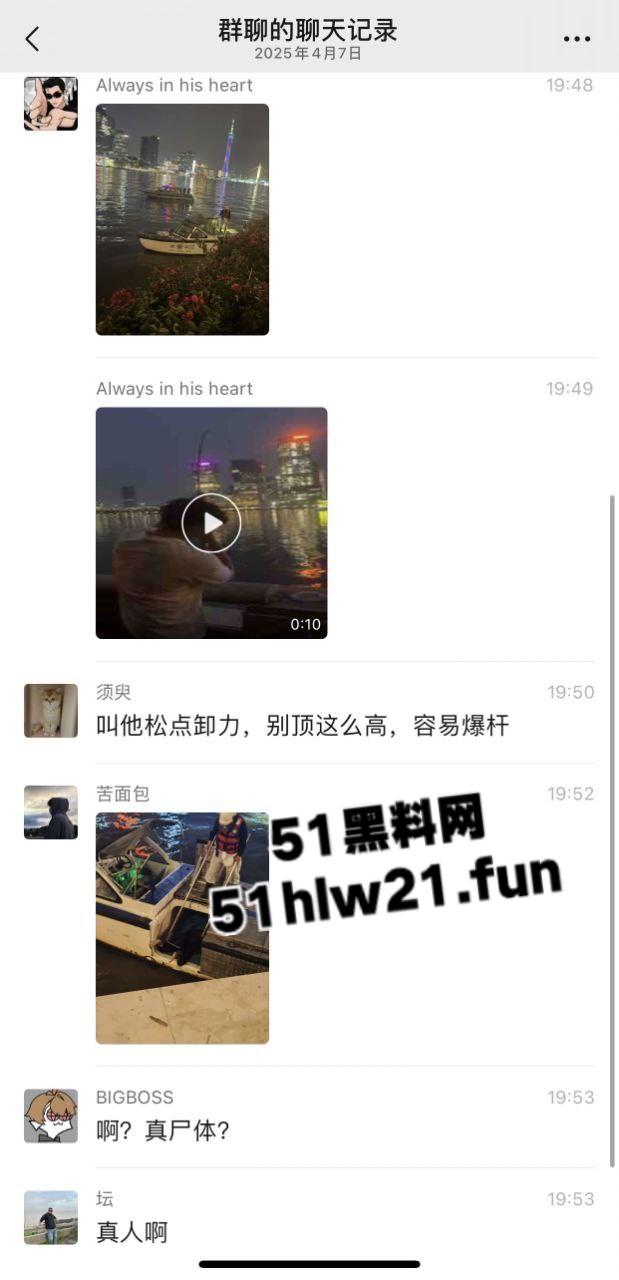Open the boat photo sent by 苦面包

[182, 927]
